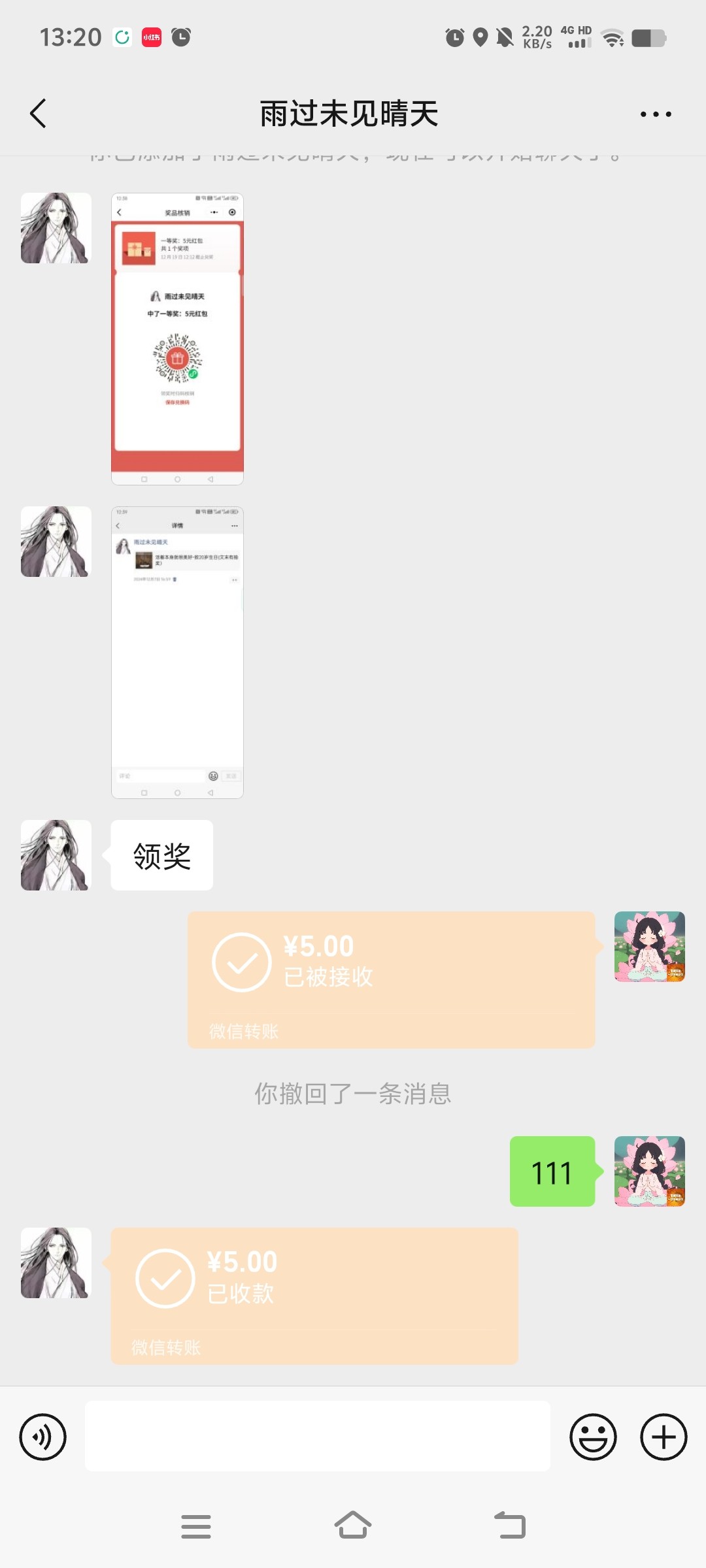Switch to voice message input
The height and width of the screenshot is (1568, 706).
(43, 1437)
